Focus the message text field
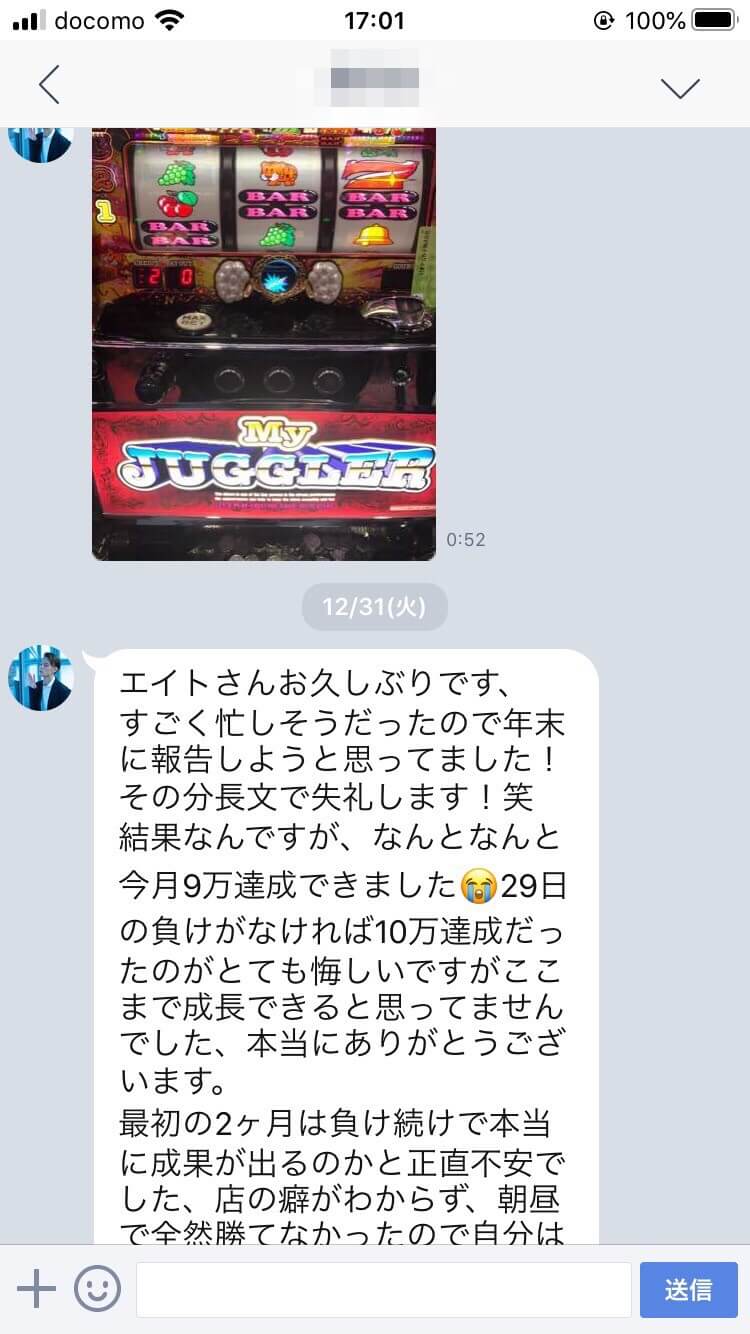 pos(383,1289)
